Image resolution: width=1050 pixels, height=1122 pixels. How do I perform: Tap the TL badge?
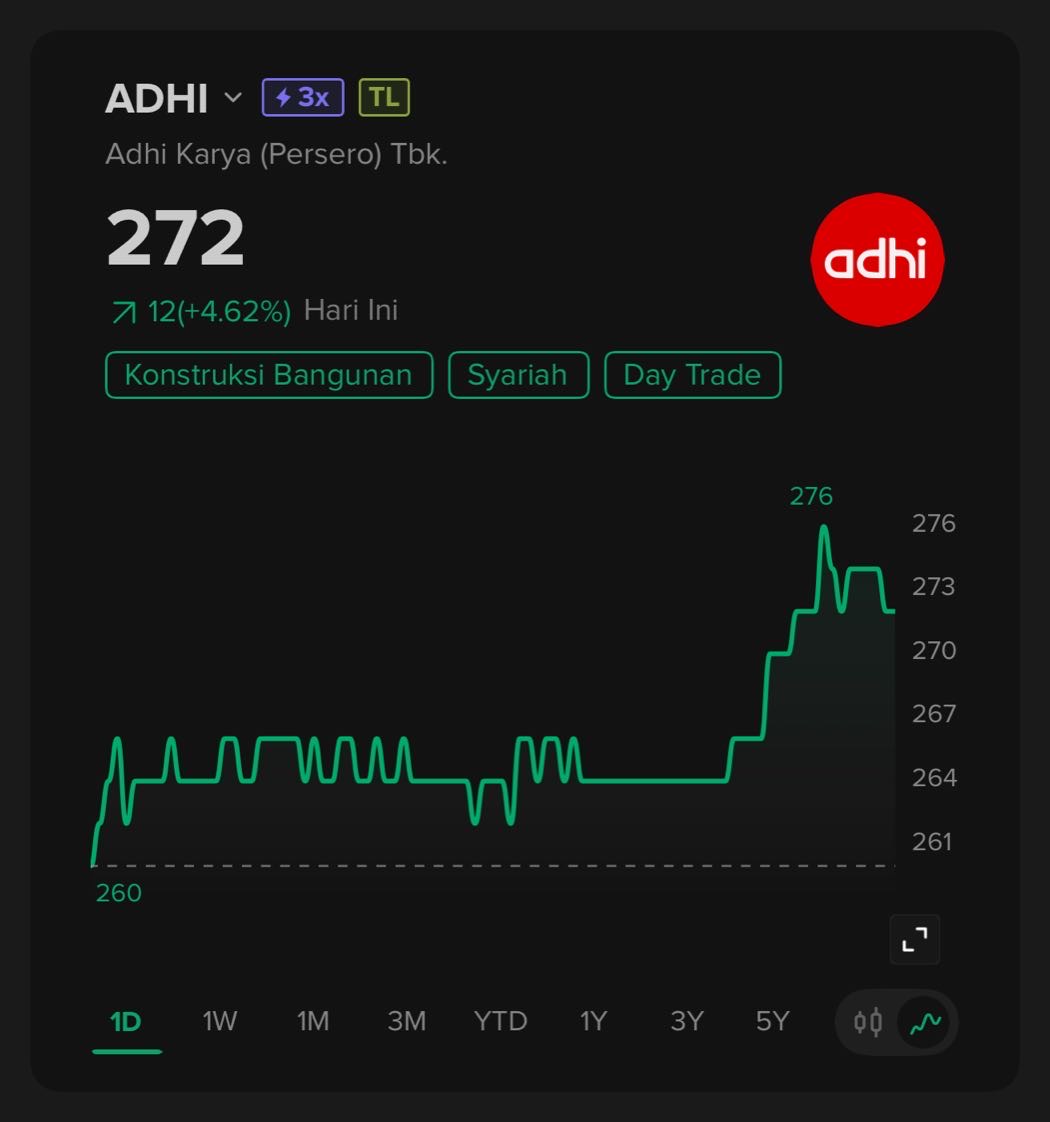click(384, 98)
